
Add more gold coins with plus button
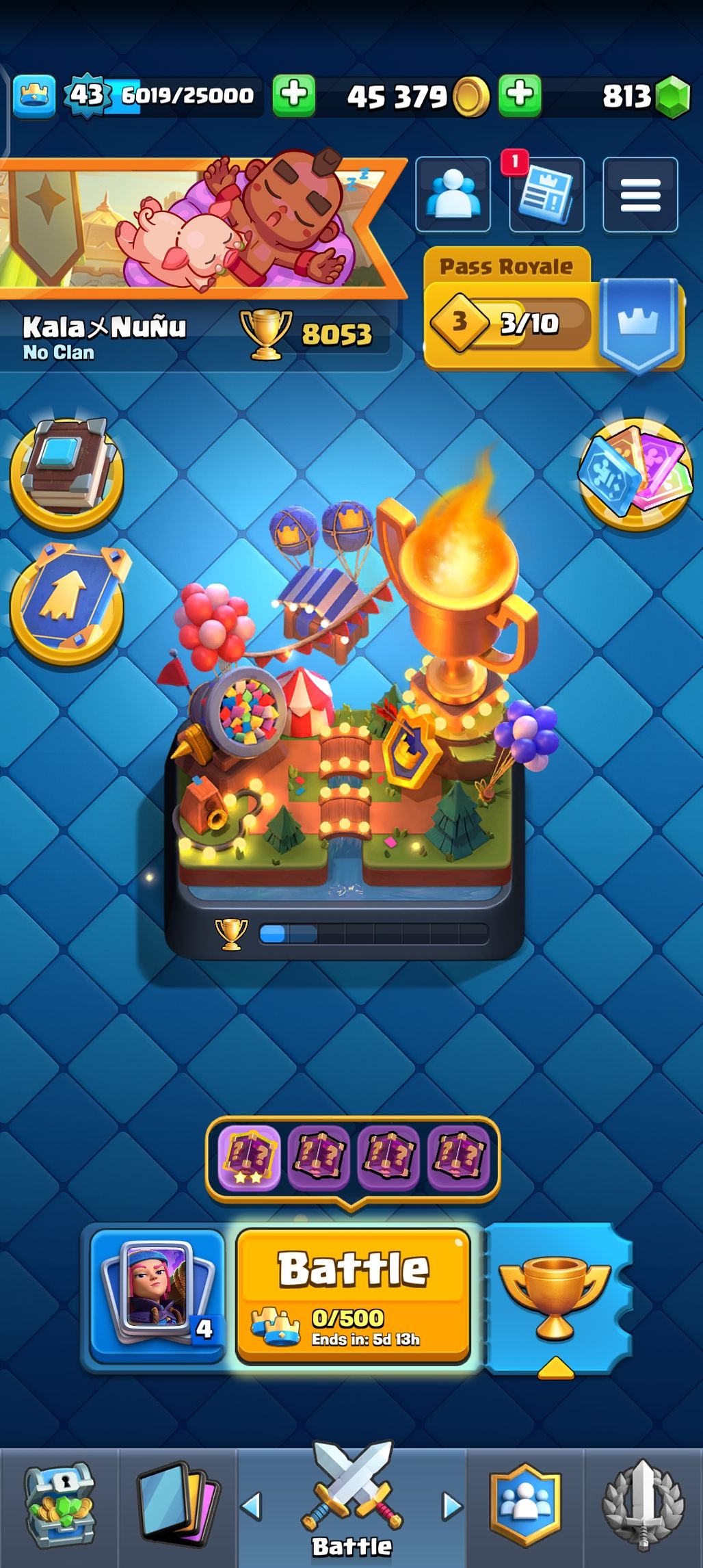[520, 94]
